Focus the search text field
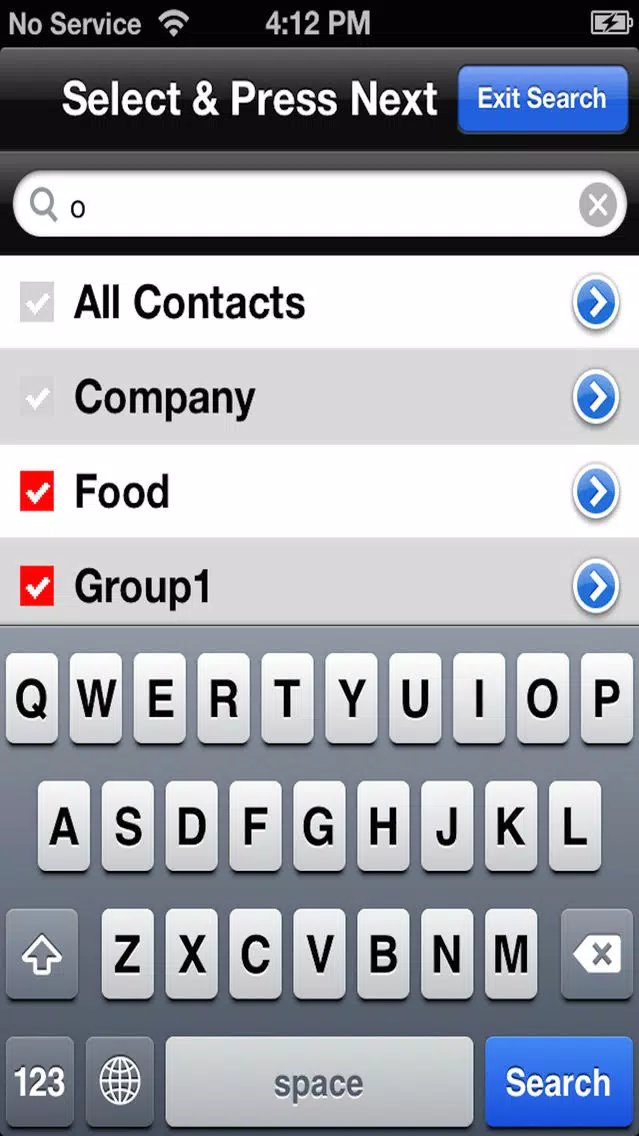The image size is (639, 1136). coord(320,205)
